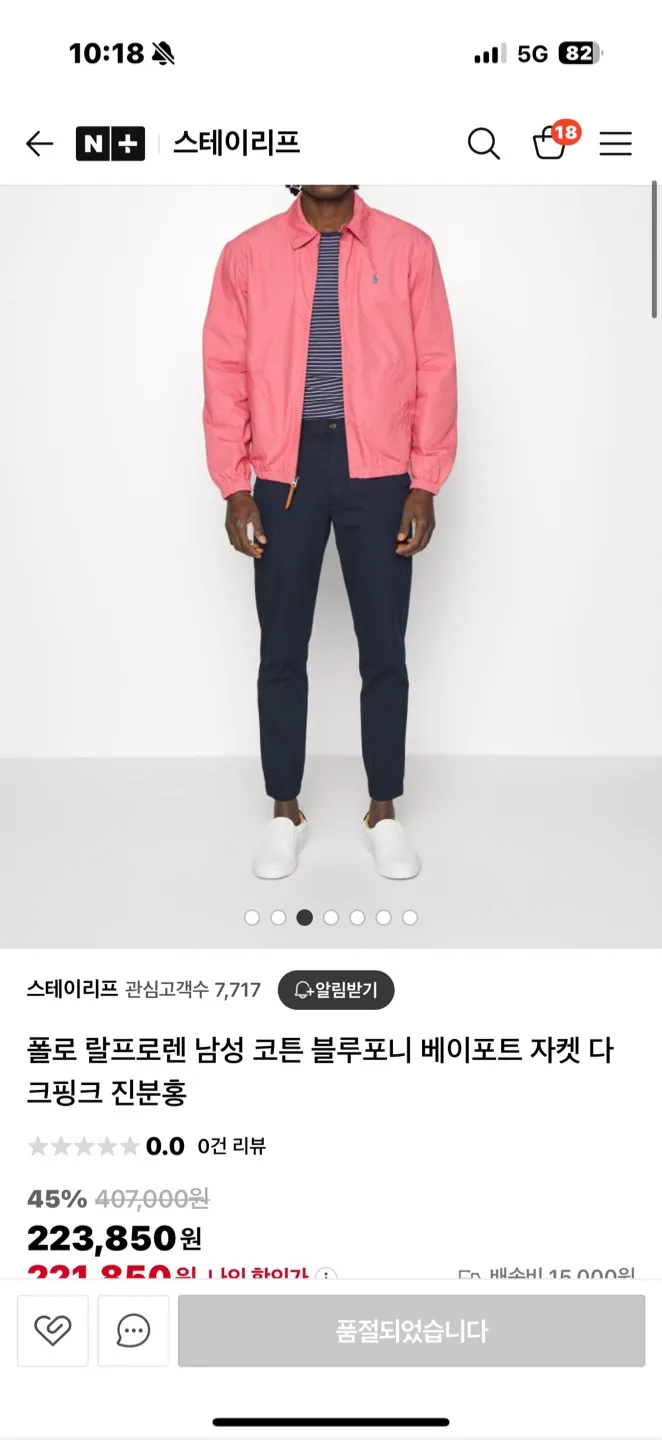Screen dimensions: 662x1440
Task: Open the 0건 리뷰 review count
Action: tap(231, 1146)
